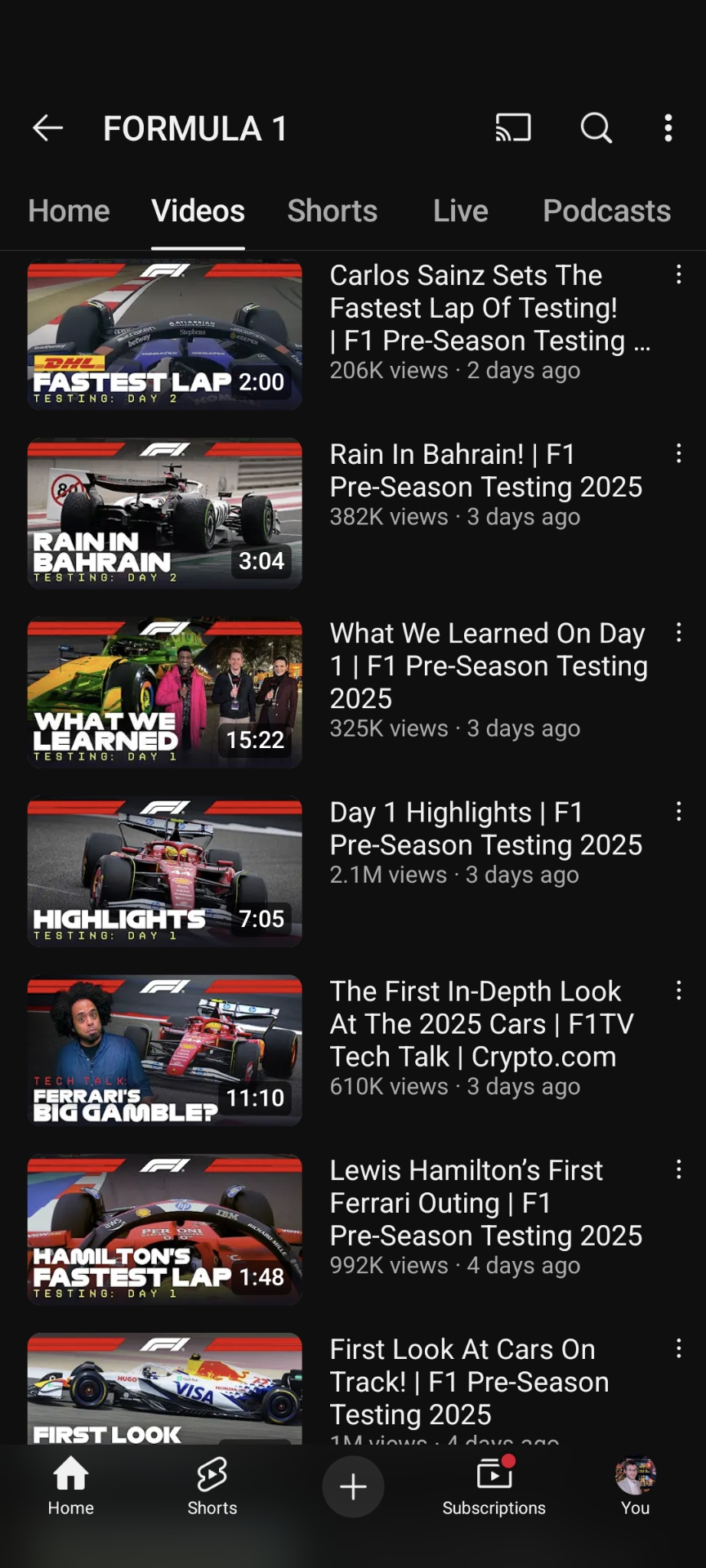Go back from the FORMULA 1 channel
The width and height of the screenshot is (706, 1568).
(47, 128)
